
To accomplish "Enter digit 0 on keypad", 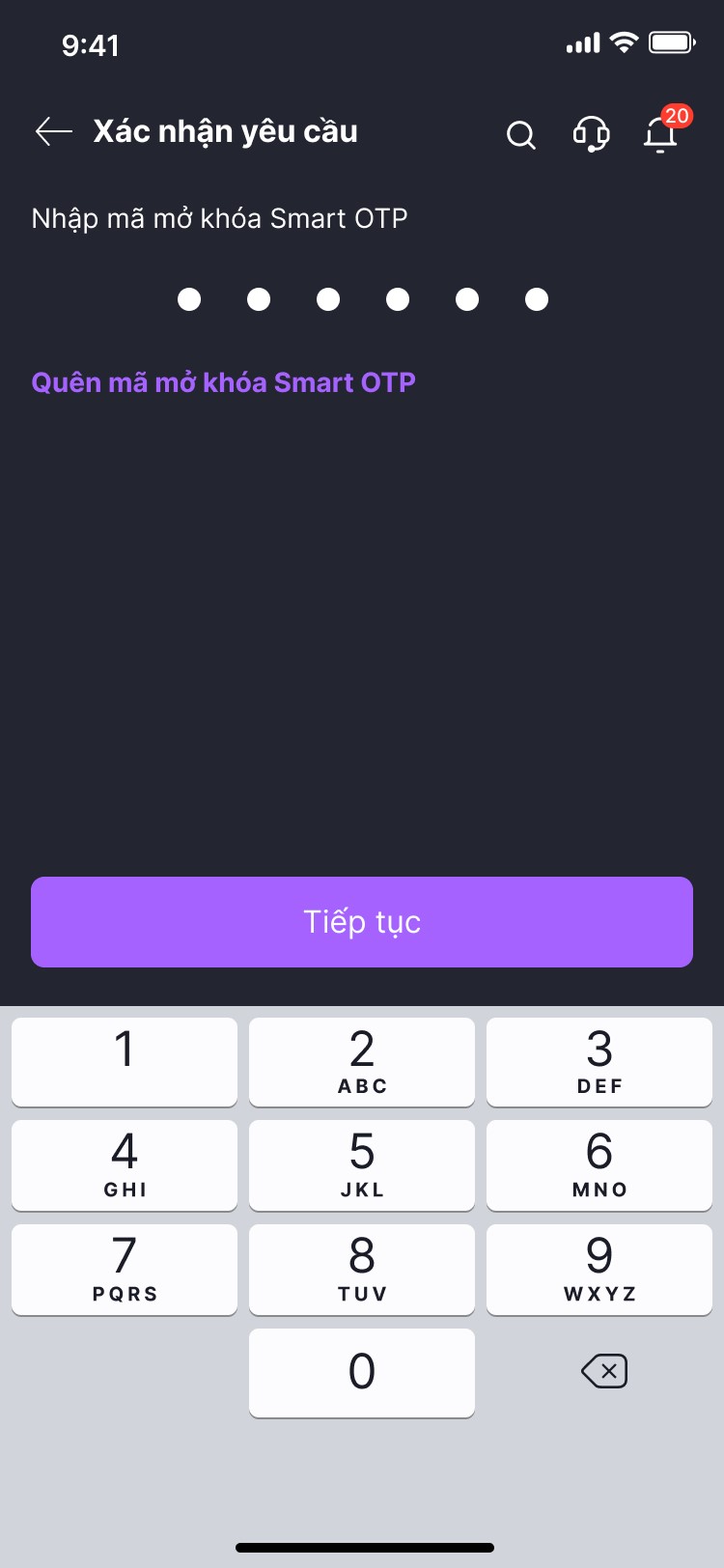I will (x=362, y=1372).
